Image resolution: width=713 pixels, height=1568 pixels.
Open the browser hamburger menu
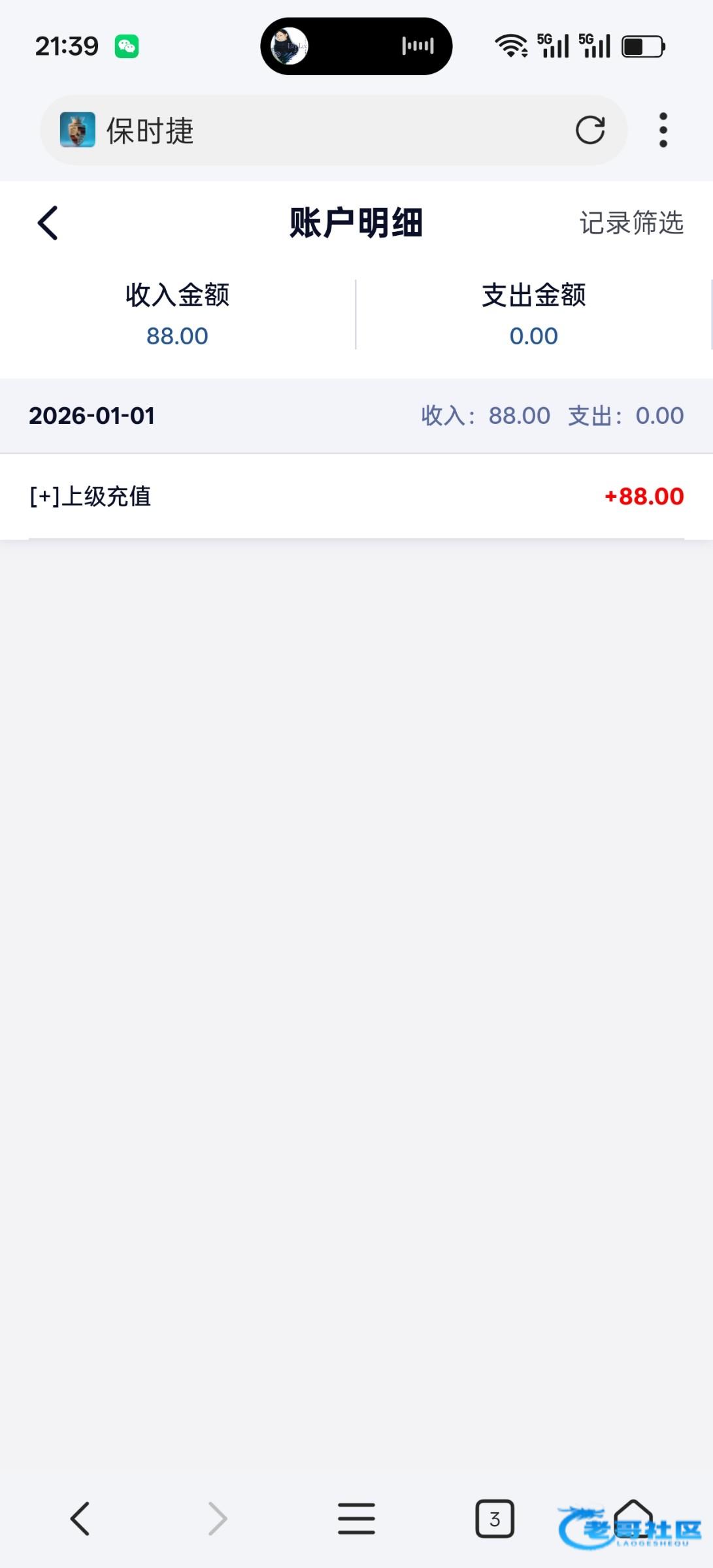tap(356, 1518)
